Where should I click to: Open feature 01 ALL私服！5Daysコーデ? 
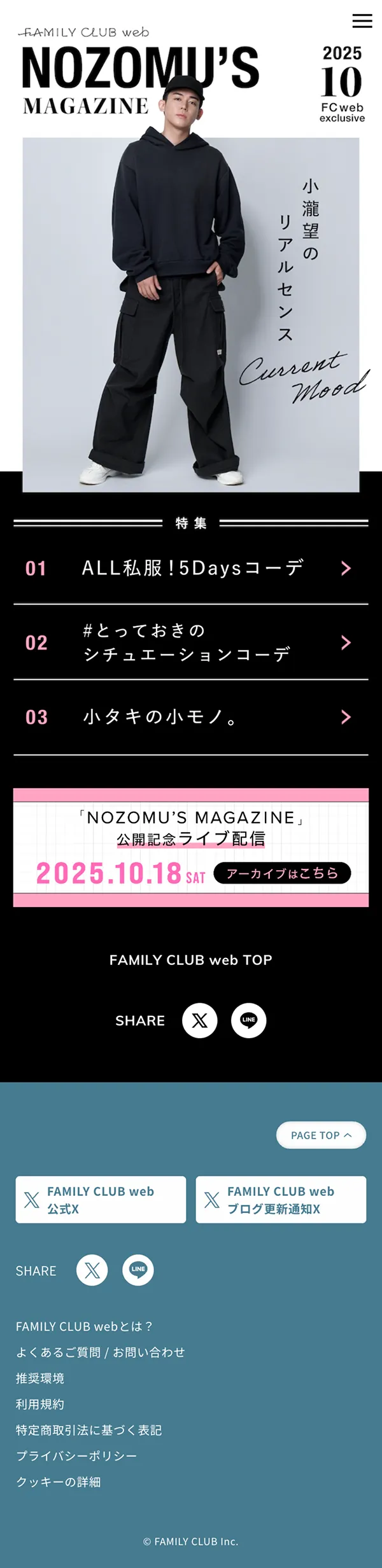coord(191,568)
